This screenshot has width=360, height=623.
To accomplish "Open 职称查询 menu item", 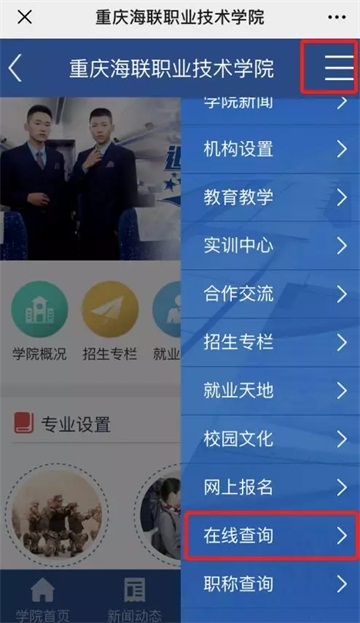I will click(270, 584).
